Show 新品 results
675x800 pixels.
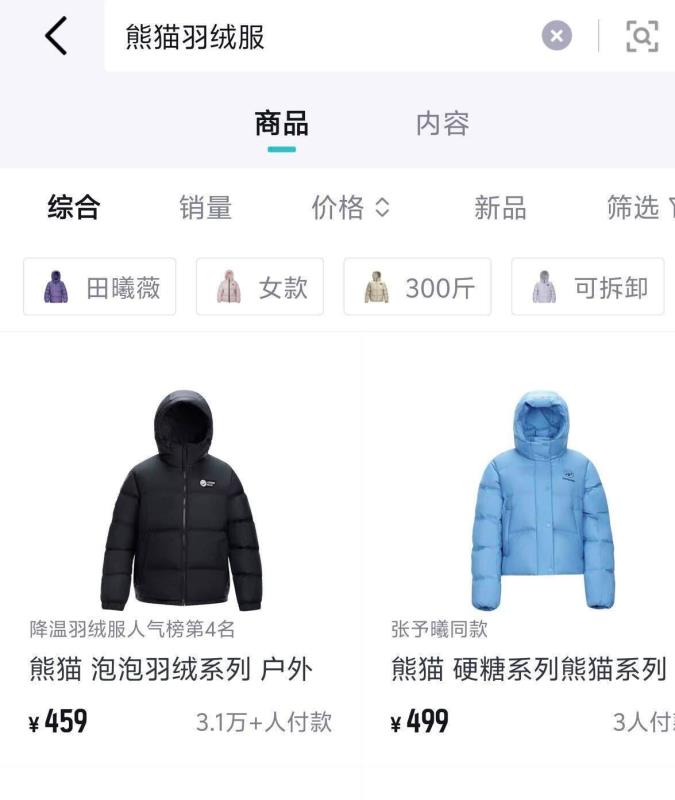pos(500,208)
